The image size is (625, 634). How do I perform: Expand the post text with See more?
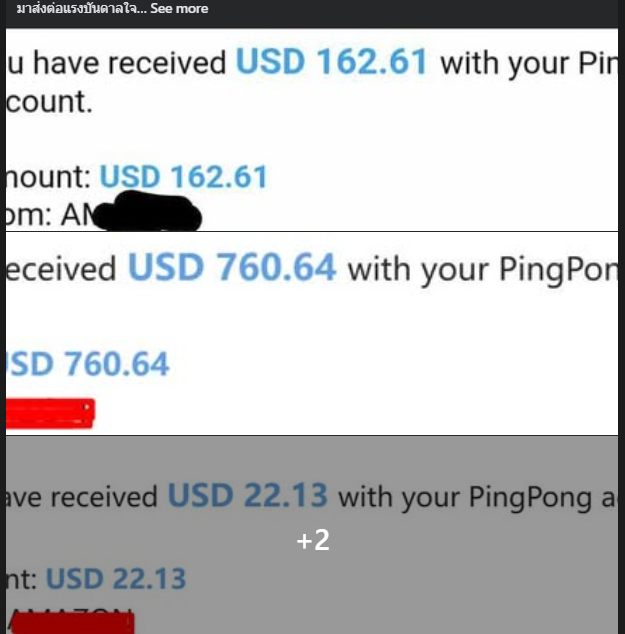pos(179,8)
